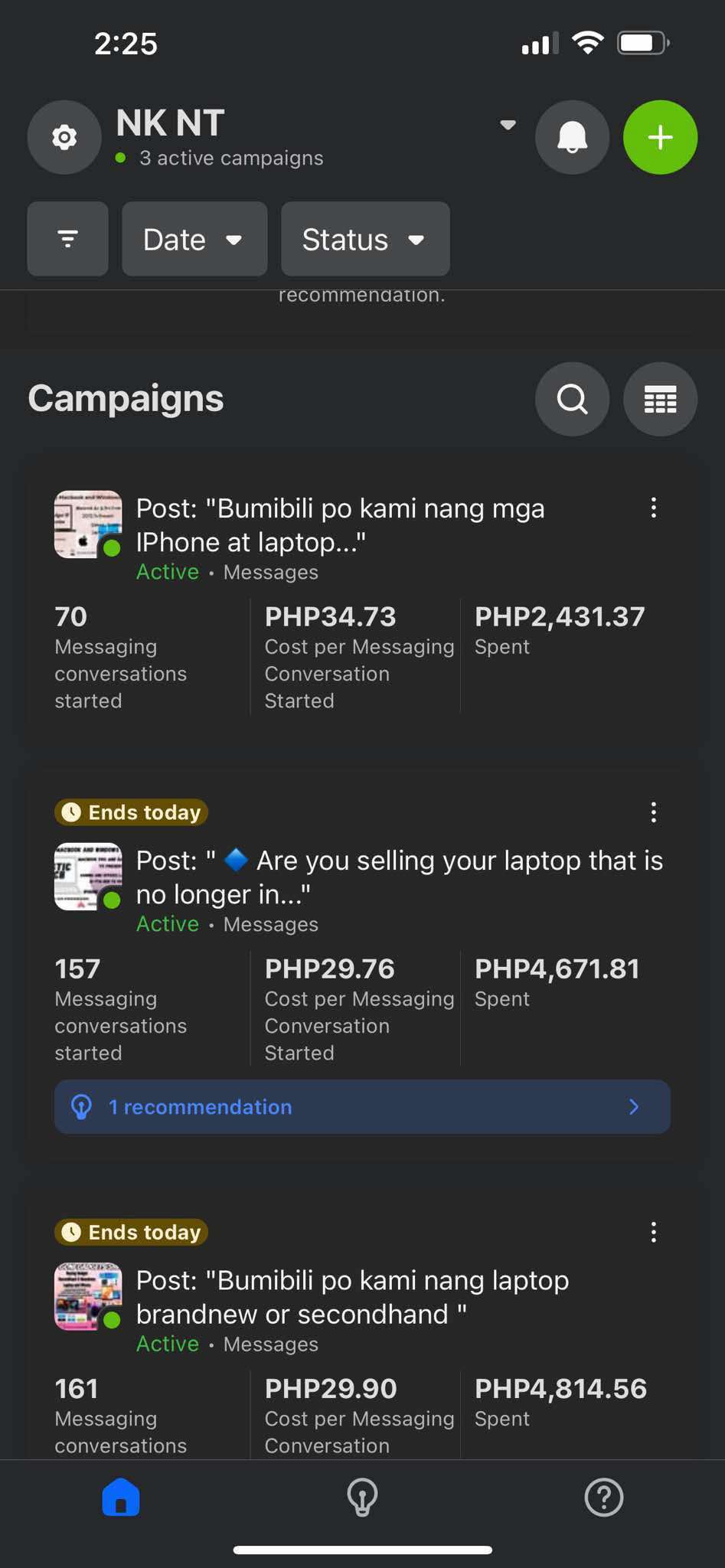The width and height of the screenshot is (725, 1568).
Task: Open the Help tab
Action: [603, 1497]
